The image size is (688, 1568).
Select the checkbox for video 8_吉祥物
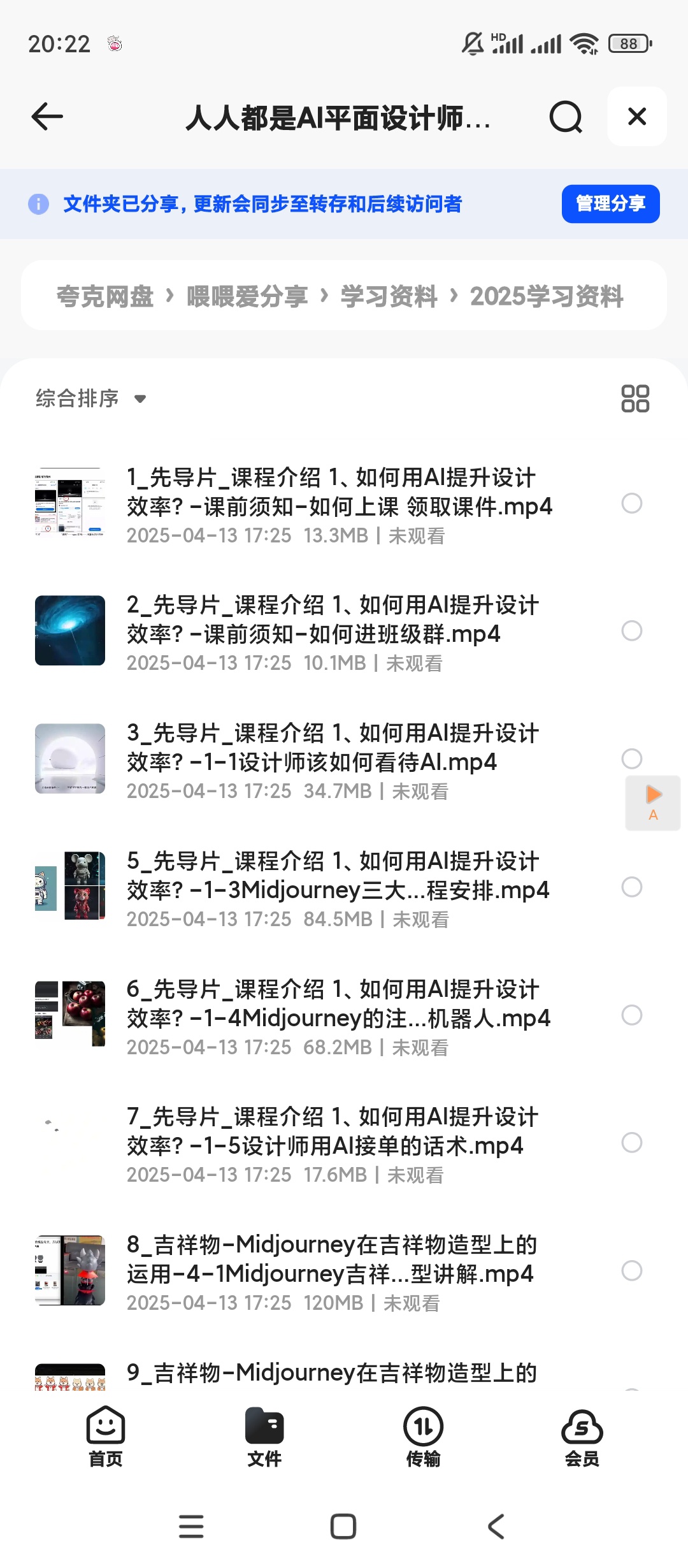click(631, 1272)
